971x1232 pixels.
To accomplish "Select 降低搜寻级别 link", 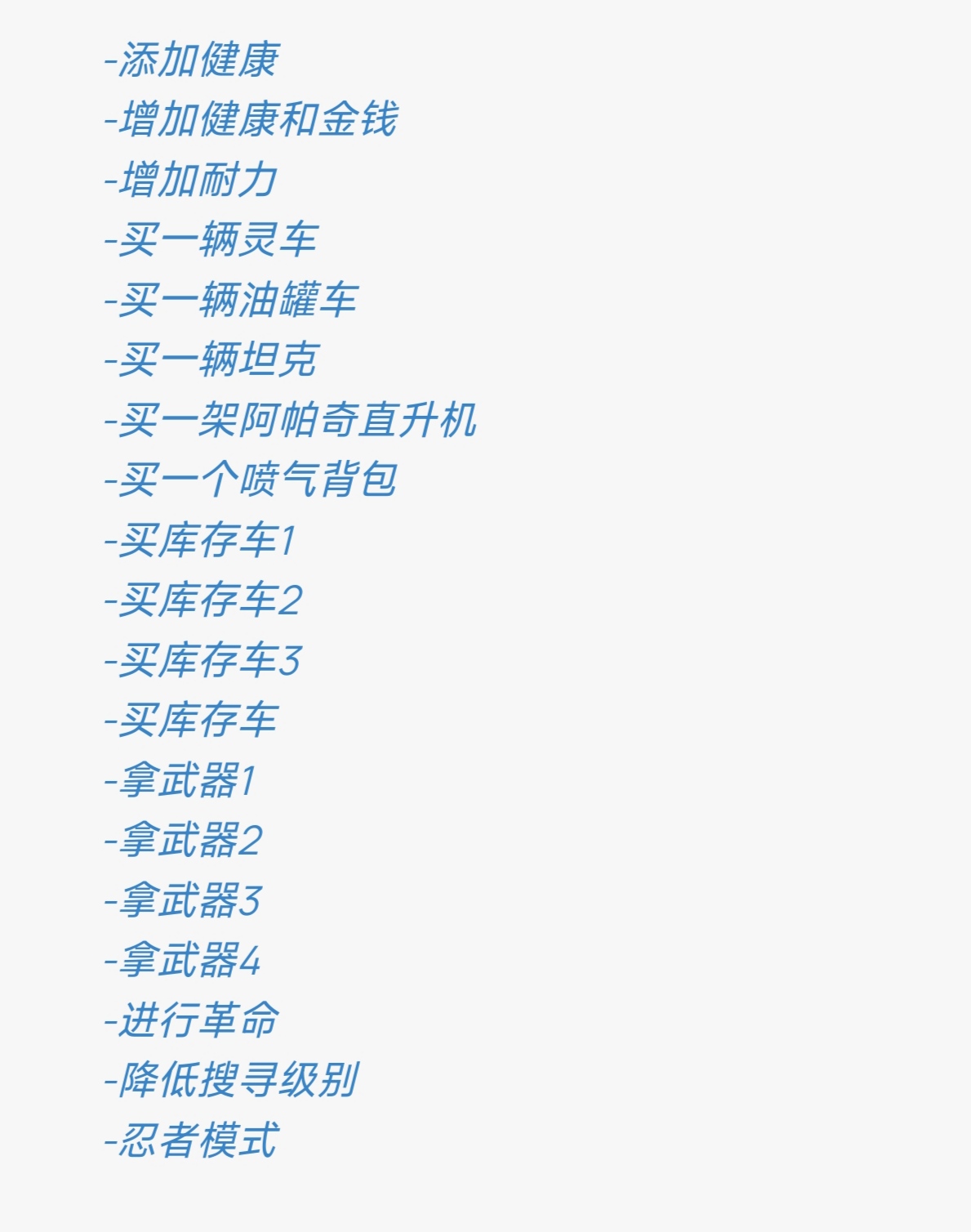I will pyautogui.click(x=232, y=1080).
